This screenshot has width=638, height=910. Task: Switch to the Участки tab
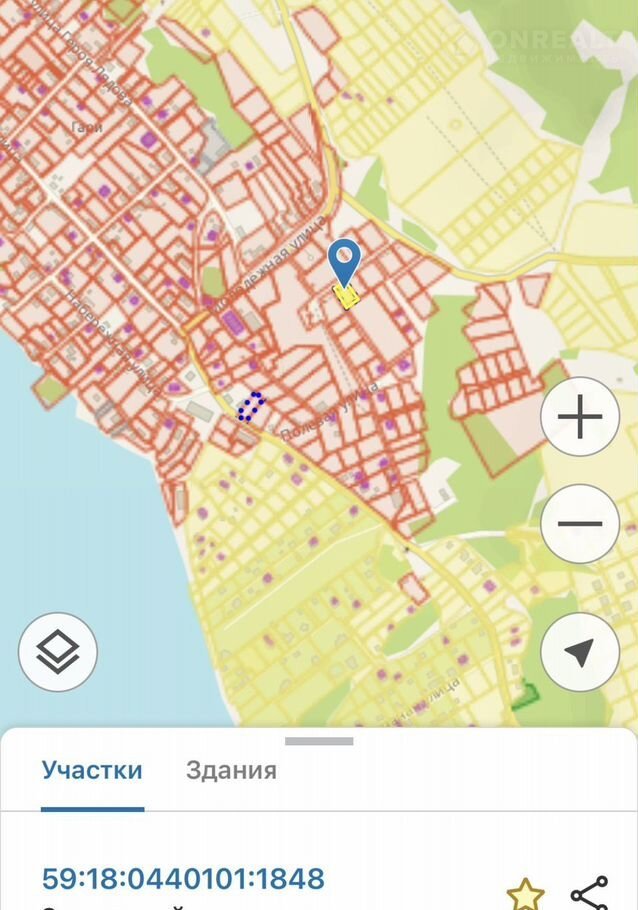point(92,771)
